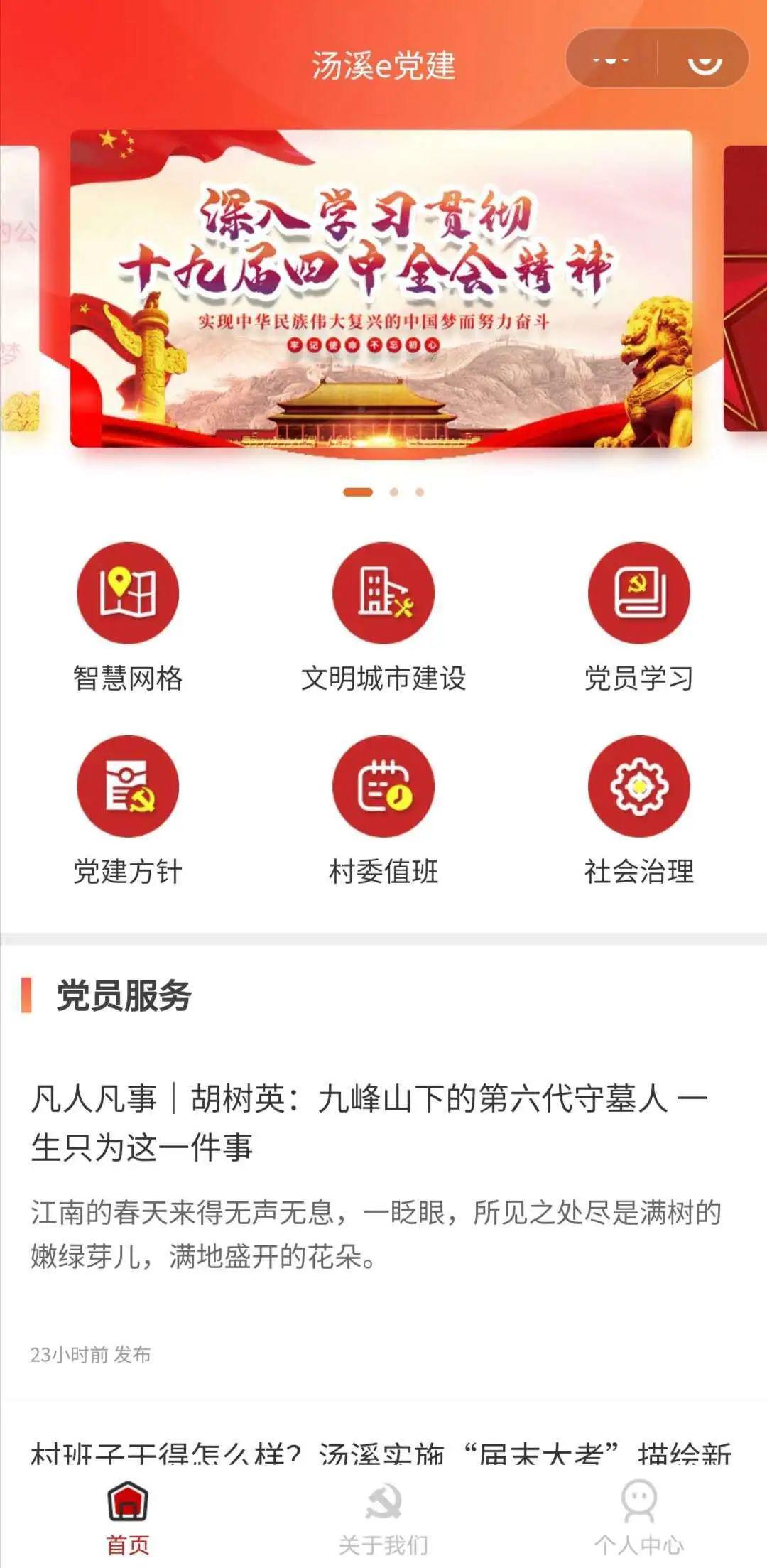Jump to the second banner page dot
The image size is (767, 1568).
click(x=394, y=492)
